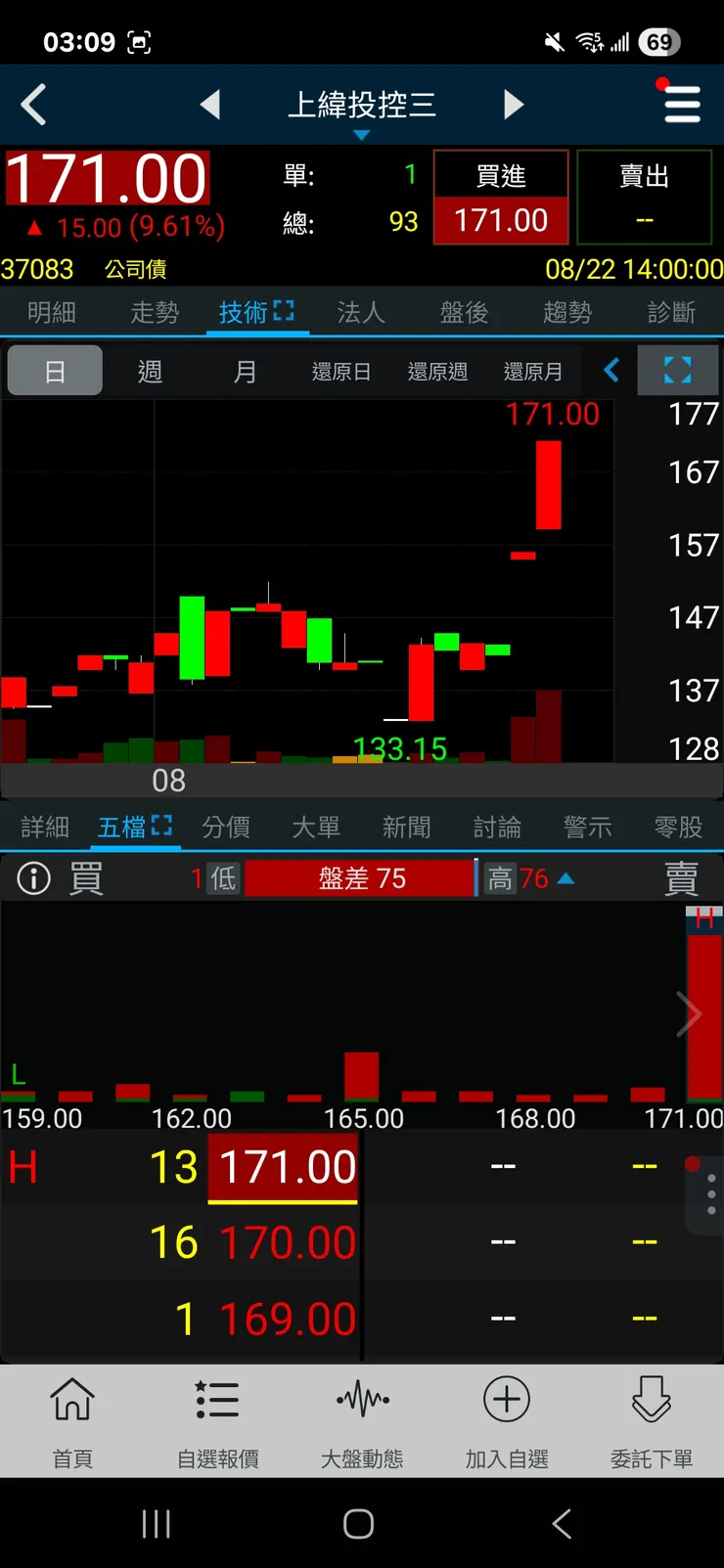The width and height of the screenshot is (724, 1568).
Task: Switch to the previous stock with left triangle
Action: [210, 105]
